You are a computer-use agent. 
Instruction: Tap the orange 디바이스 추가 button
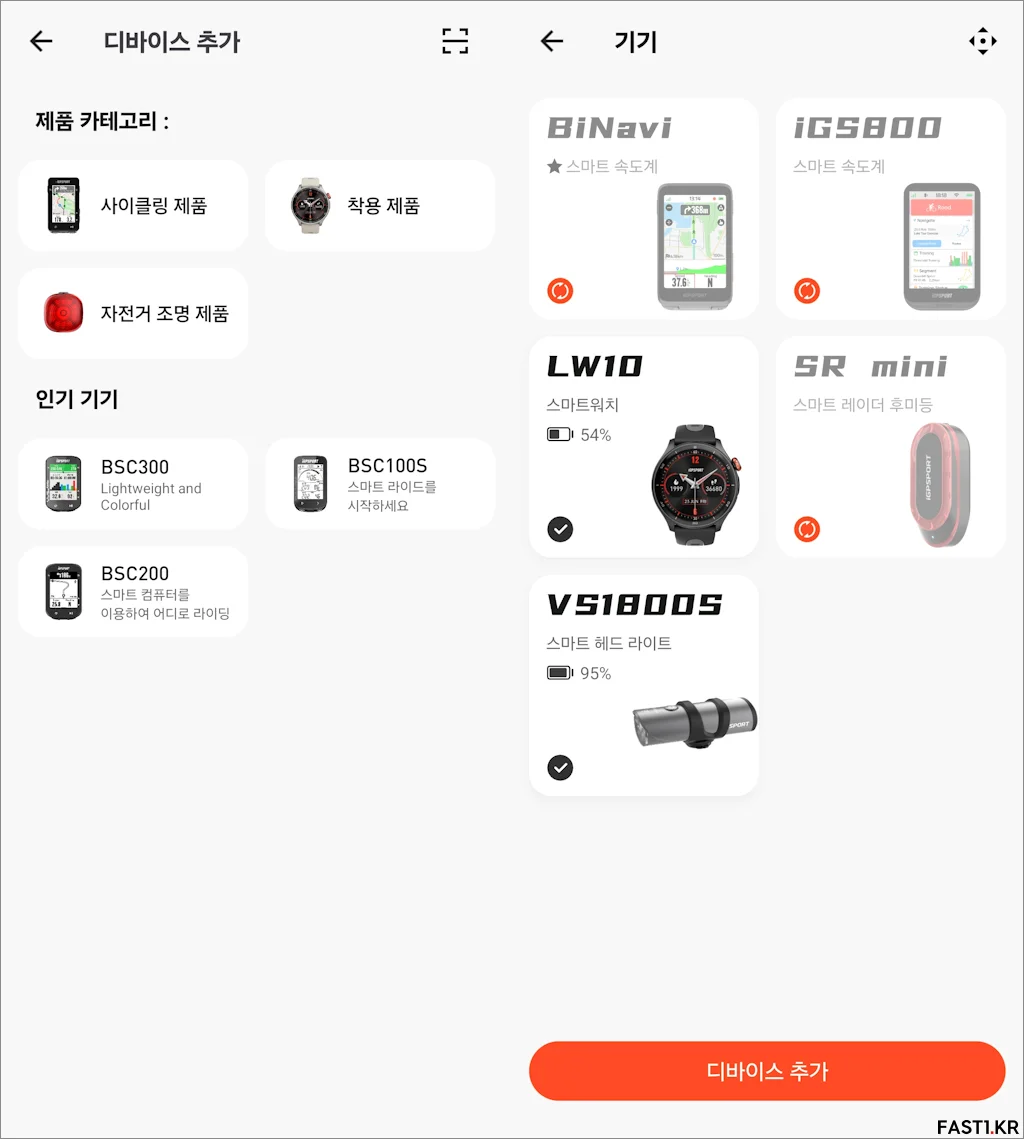[767, 1071]
